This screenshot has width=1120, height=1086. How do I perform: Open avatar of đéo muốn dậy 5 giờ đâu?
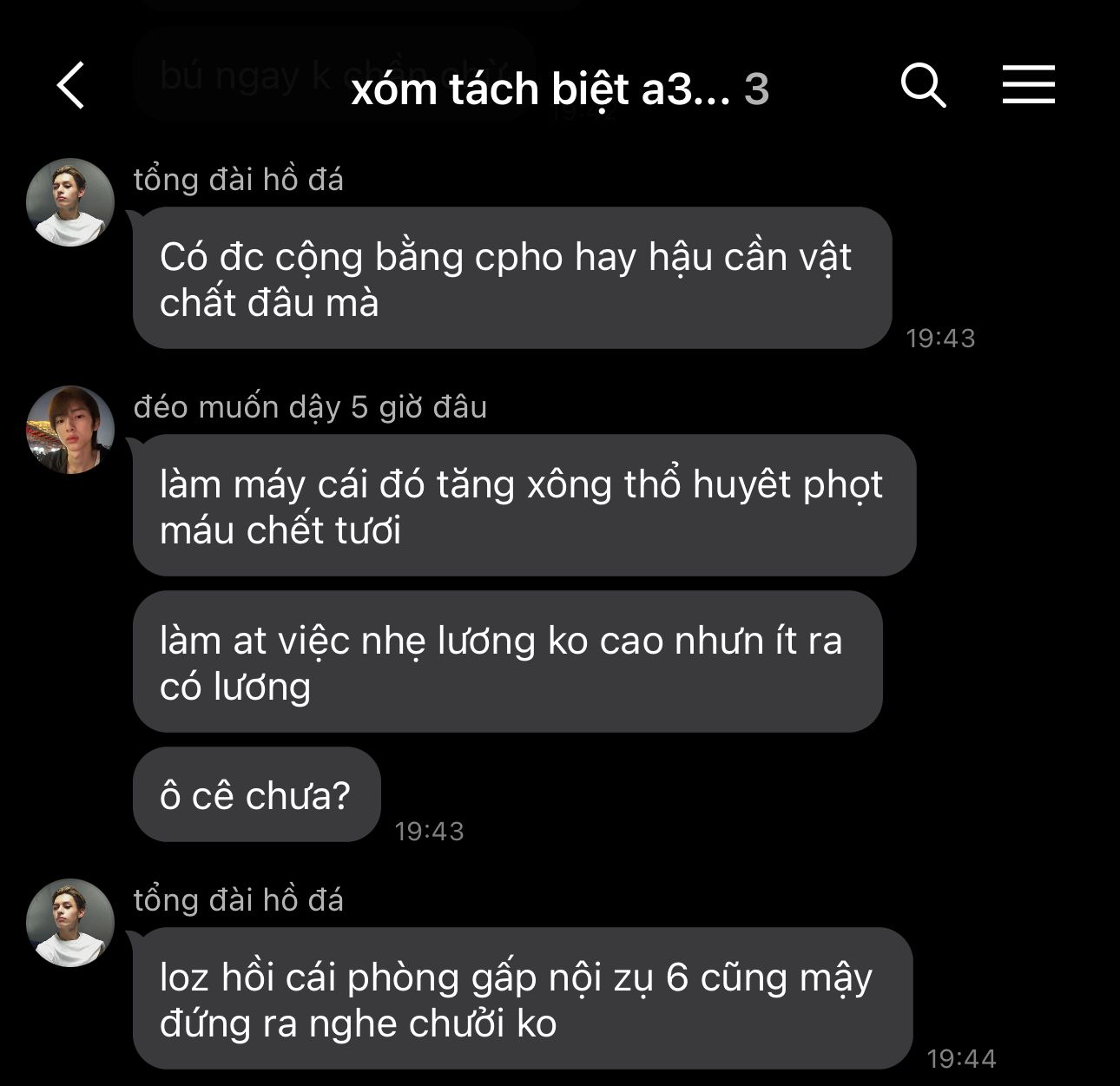point(70,430)
